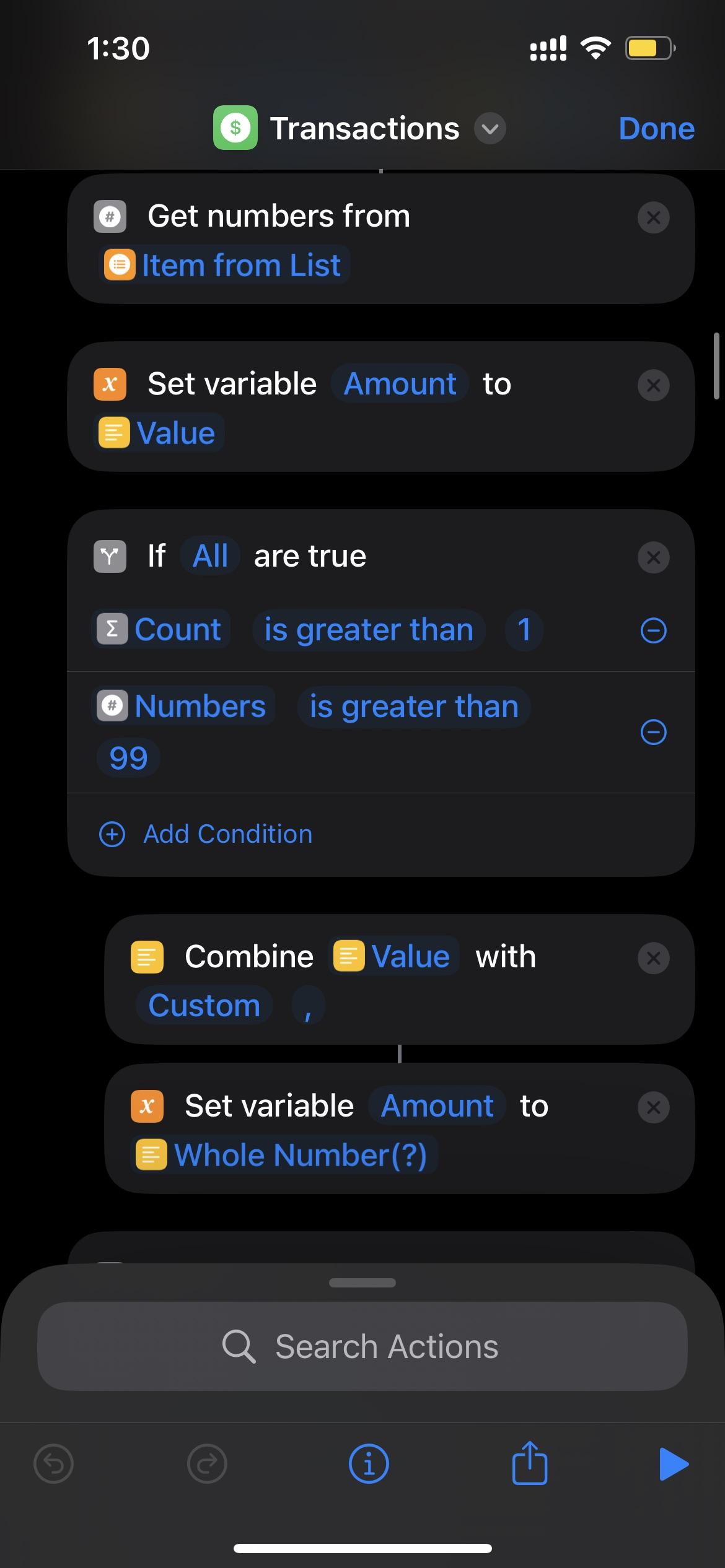Delete the If All are true action
This screenshot has width=725, height=1568.
point(653,557)
